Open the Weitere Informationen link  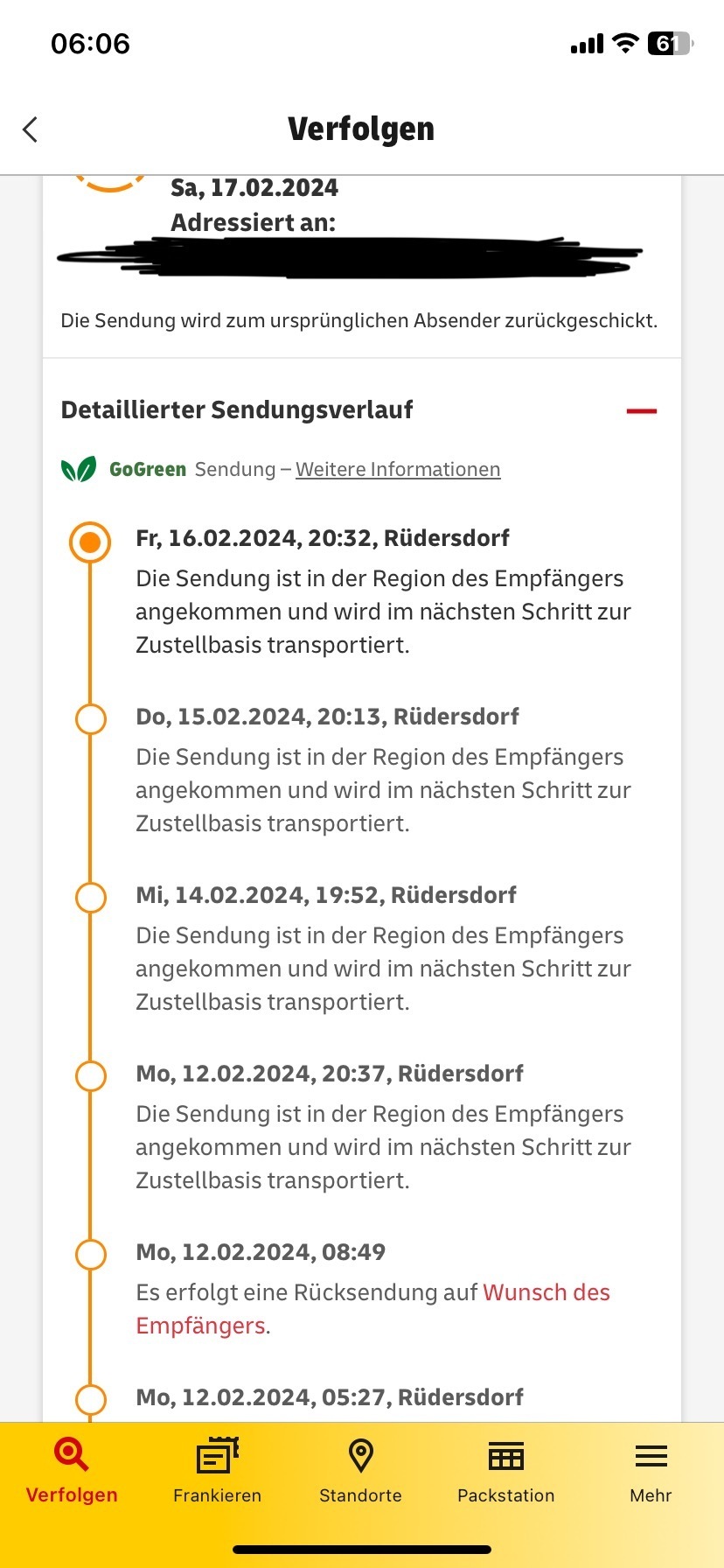pyautogui.click(x=398, y=470)
